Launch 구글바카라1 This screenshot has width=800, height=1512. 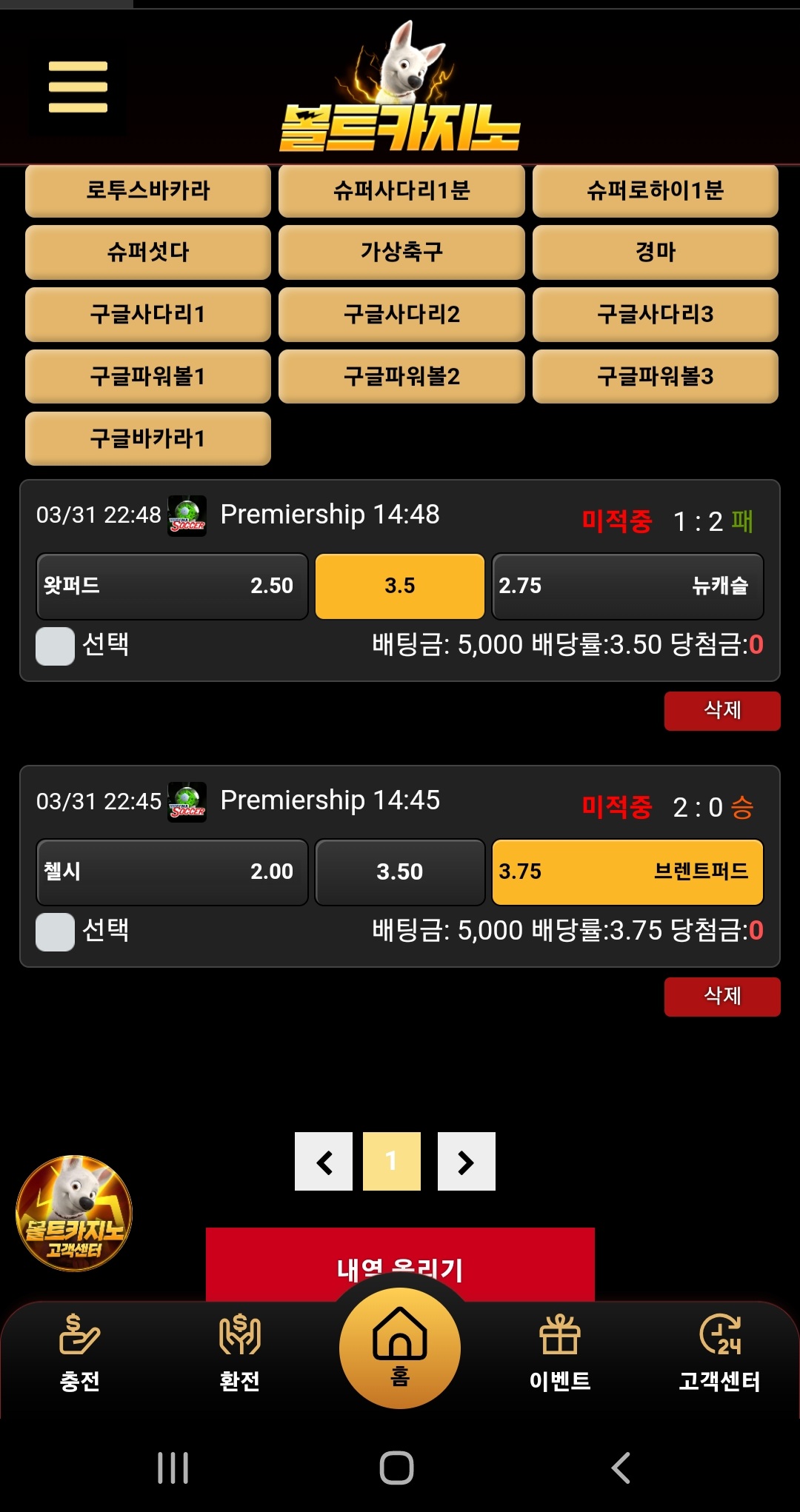(148, 439)
